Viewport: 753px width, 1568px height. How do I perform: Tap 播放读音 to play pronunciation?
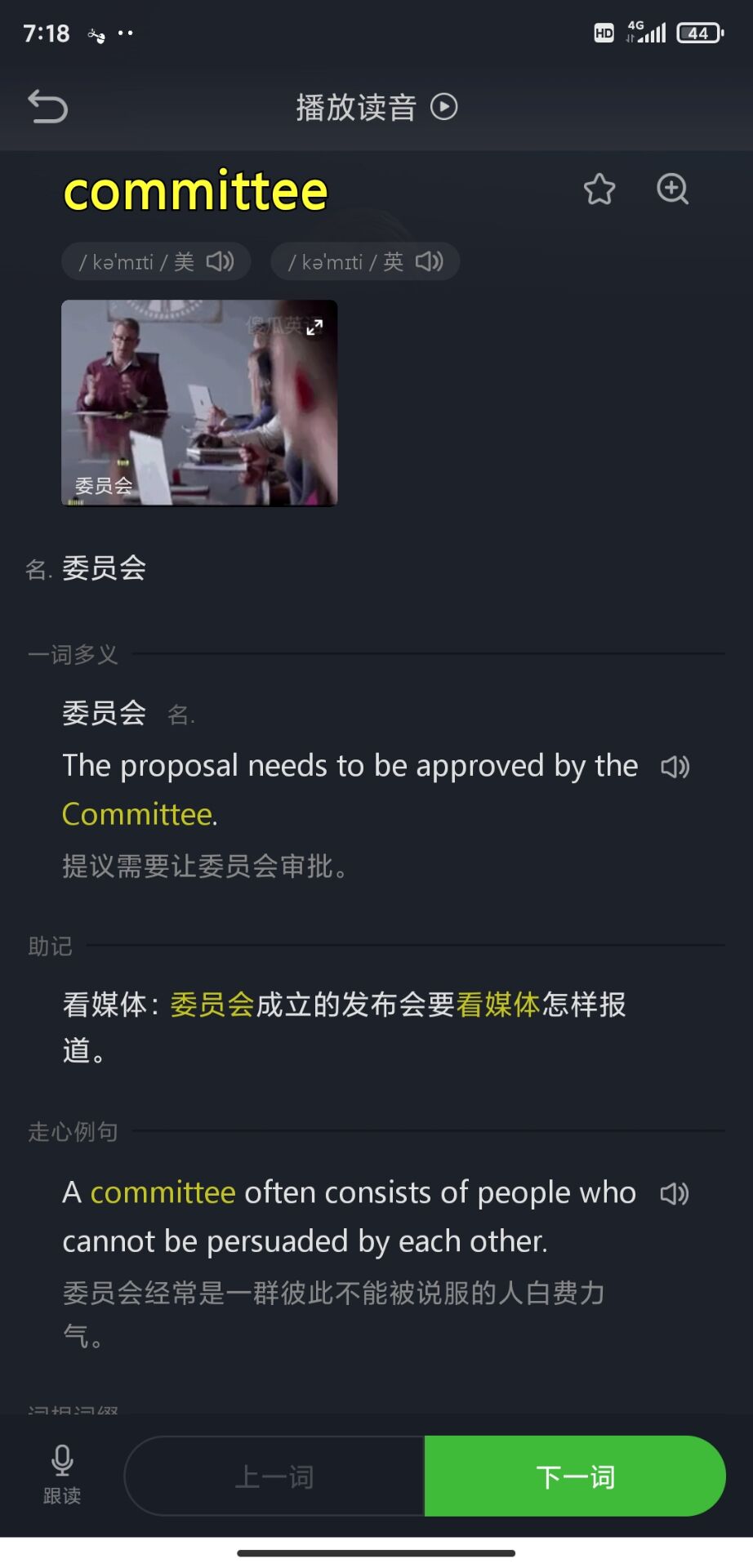pos(376,107)
